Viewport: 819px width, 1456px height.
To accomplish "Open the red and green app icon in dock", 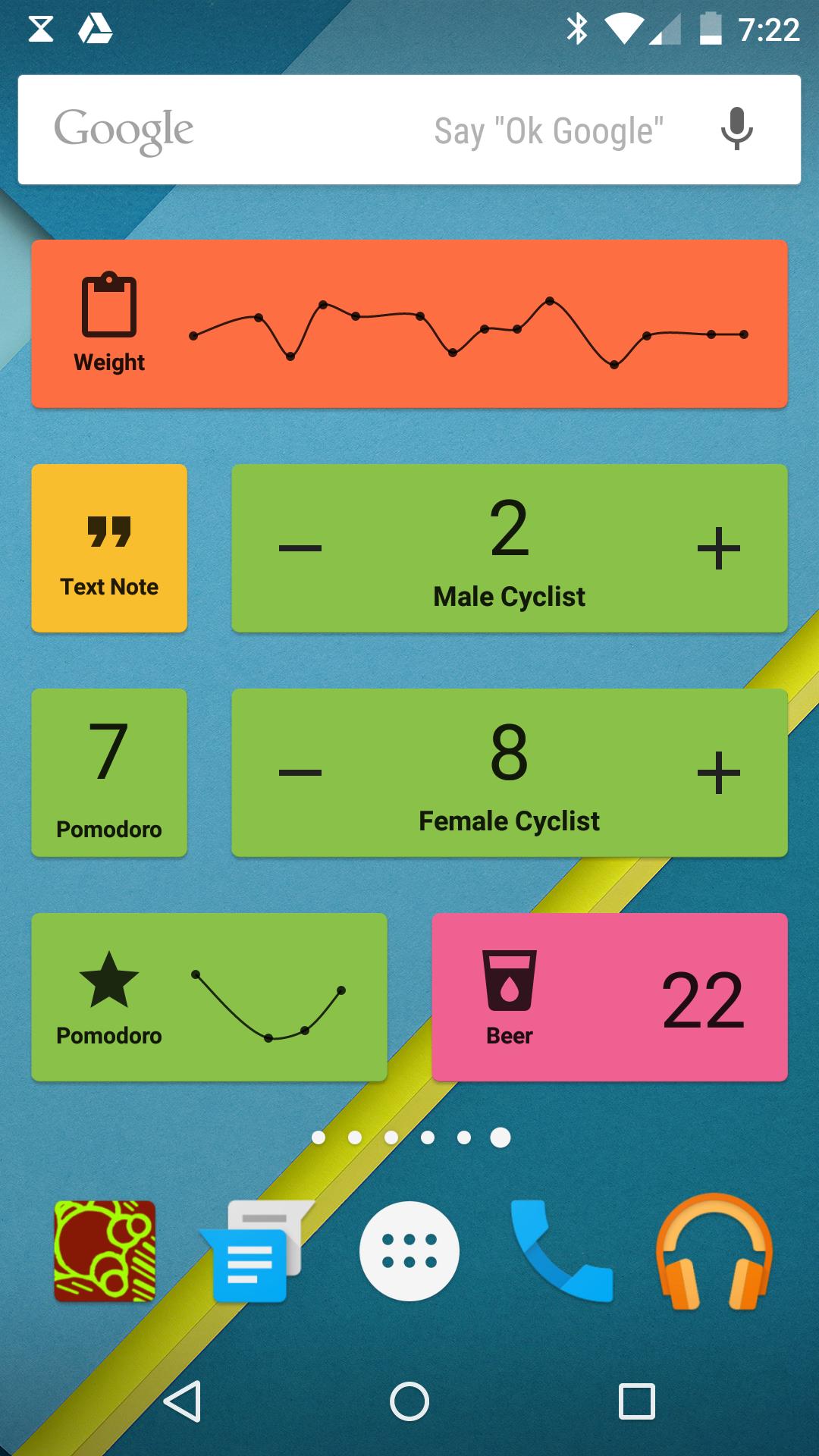I will (x=105, y=1251).
